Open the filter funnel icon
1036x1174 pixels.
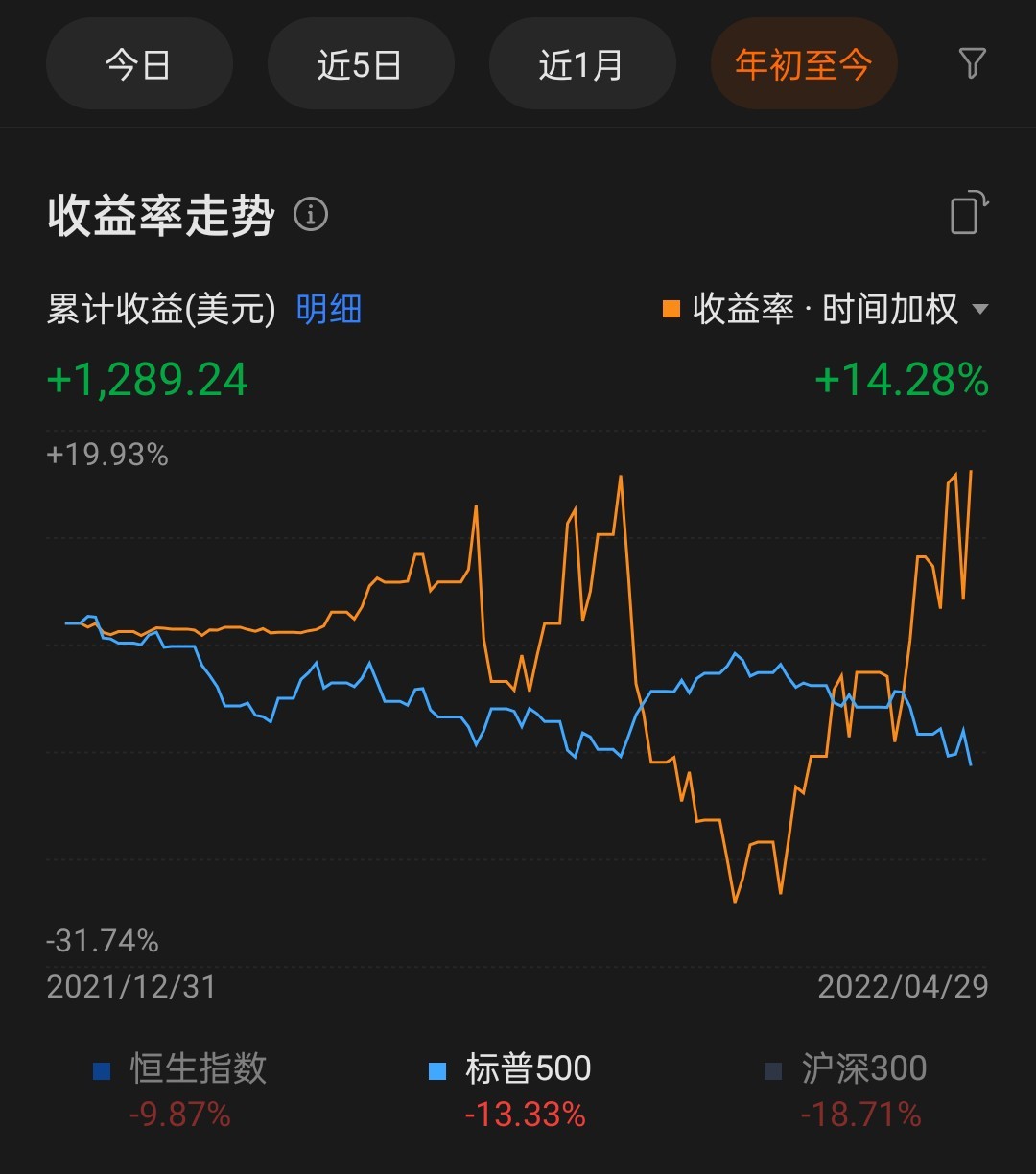pos(972,64)
